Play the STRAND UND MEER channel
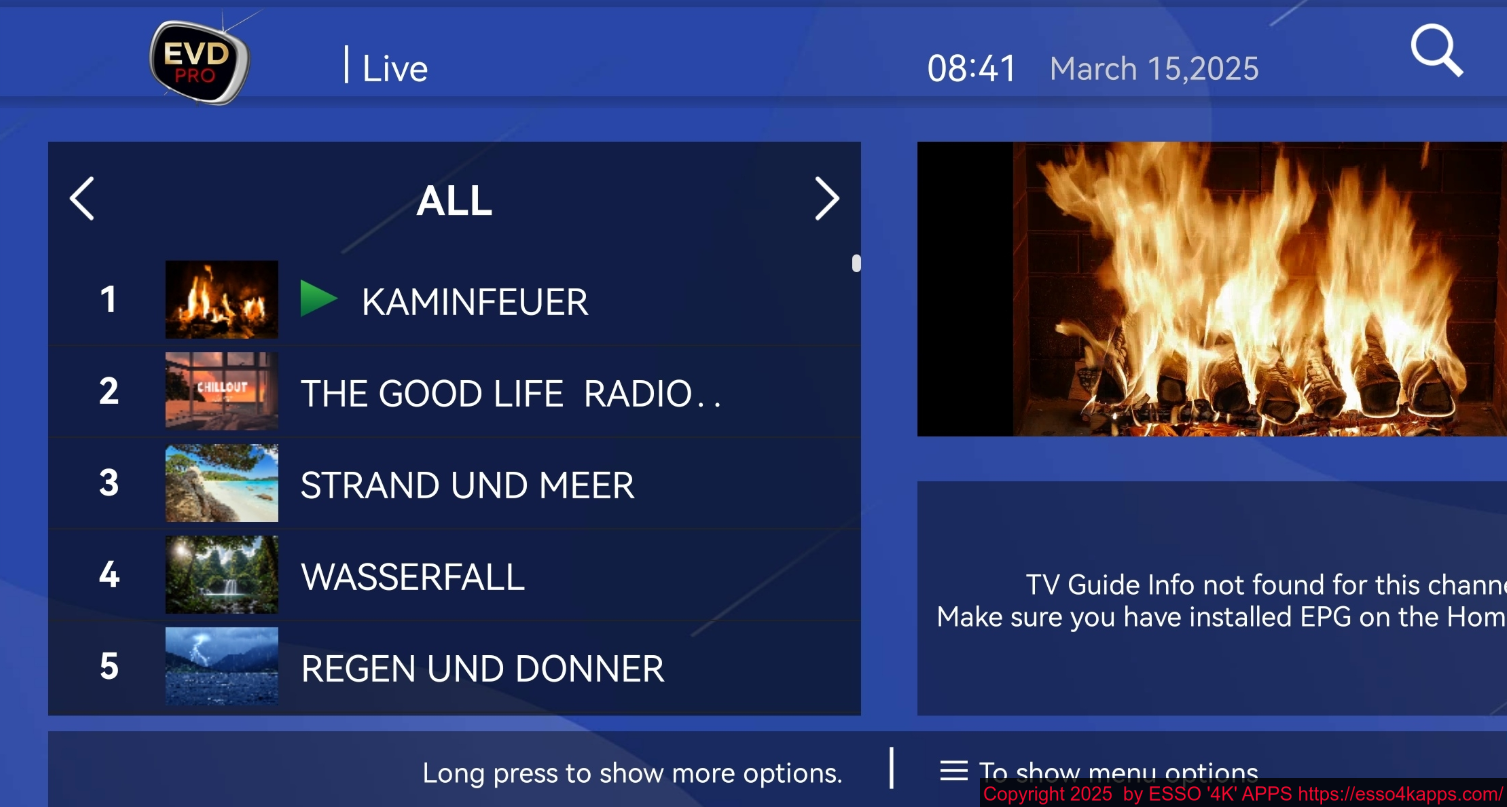Viewport: 1507px width, 807px height. (x=467, y=486)
